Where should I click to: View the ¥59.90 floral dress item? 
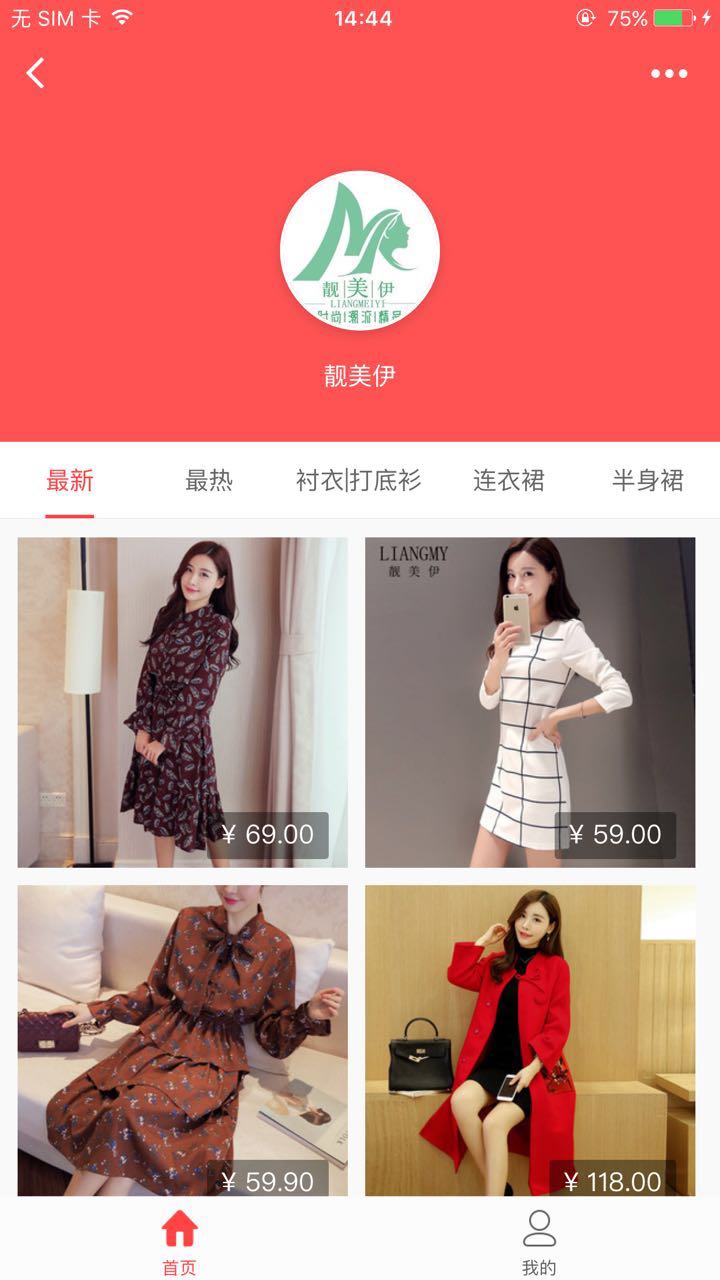(x=183, y=1040)
